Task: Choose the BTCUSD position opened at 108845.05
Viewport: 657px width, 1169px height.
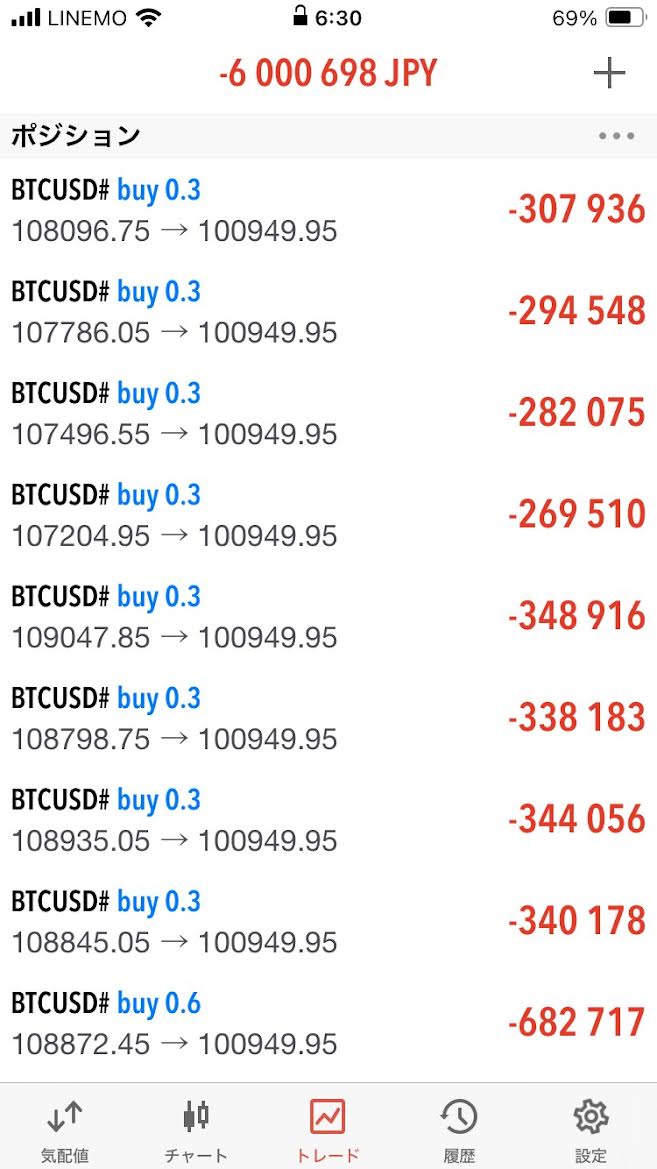Action: point(328,921)
